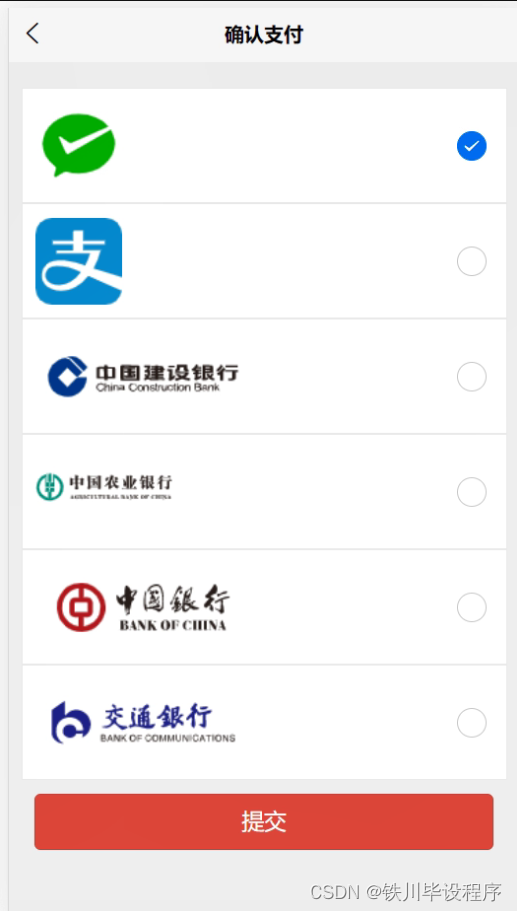Tap the red 提交 submit button

(x=264, y=822)
